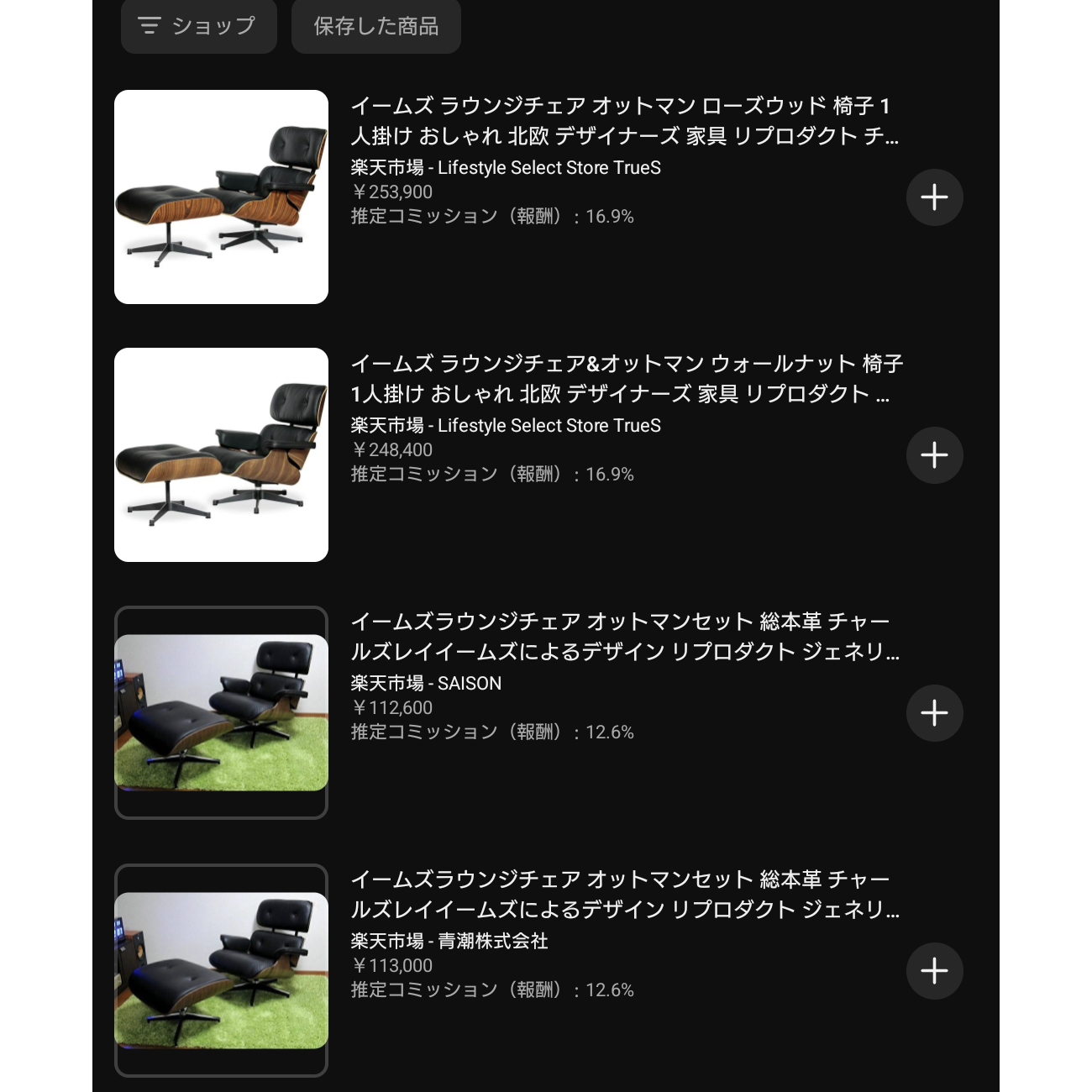The height and width of the screenshot is (1092, 1092).
Task: Add the SAISON ¥112,600 chair
Action: coord(934,713)
